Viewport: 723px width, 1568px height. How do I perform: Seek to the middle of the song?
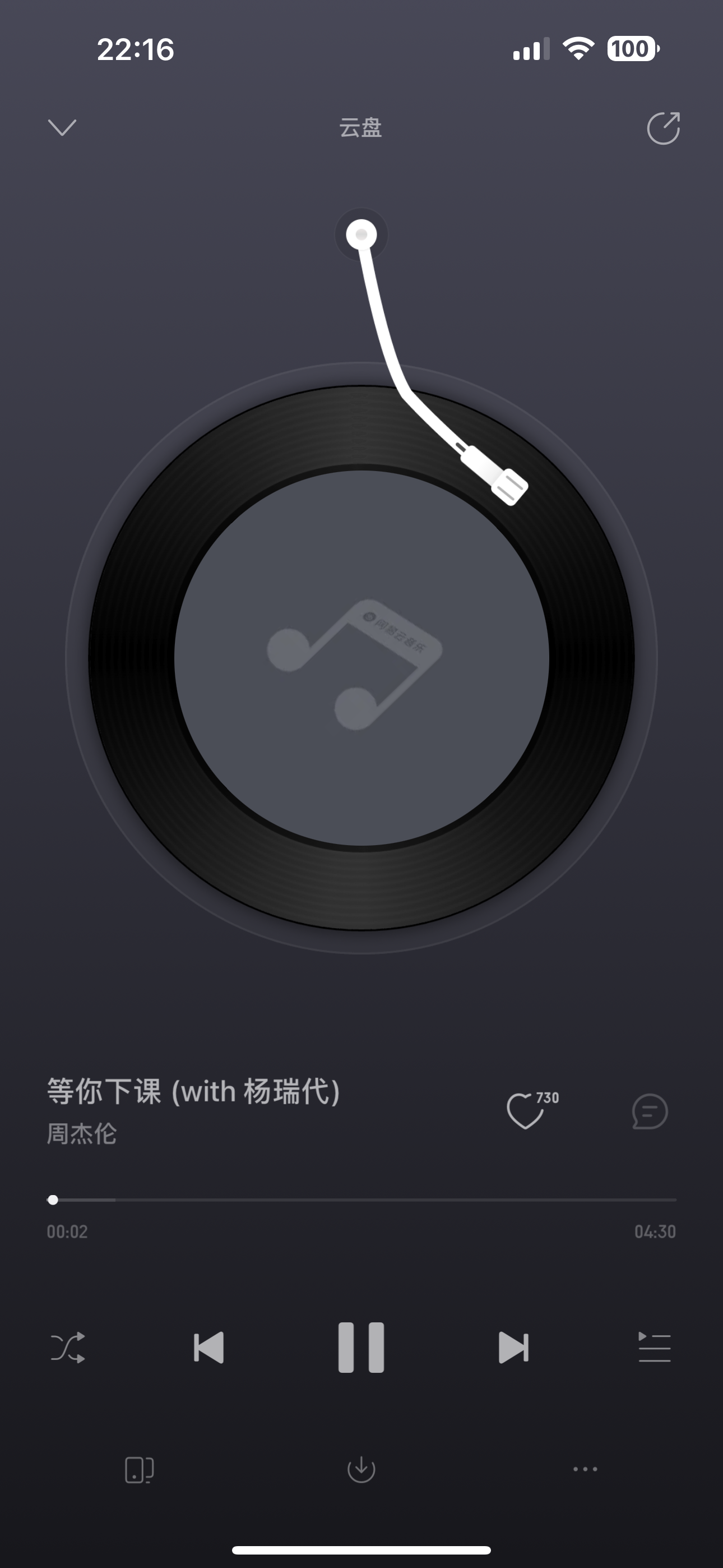(362, 1200)
